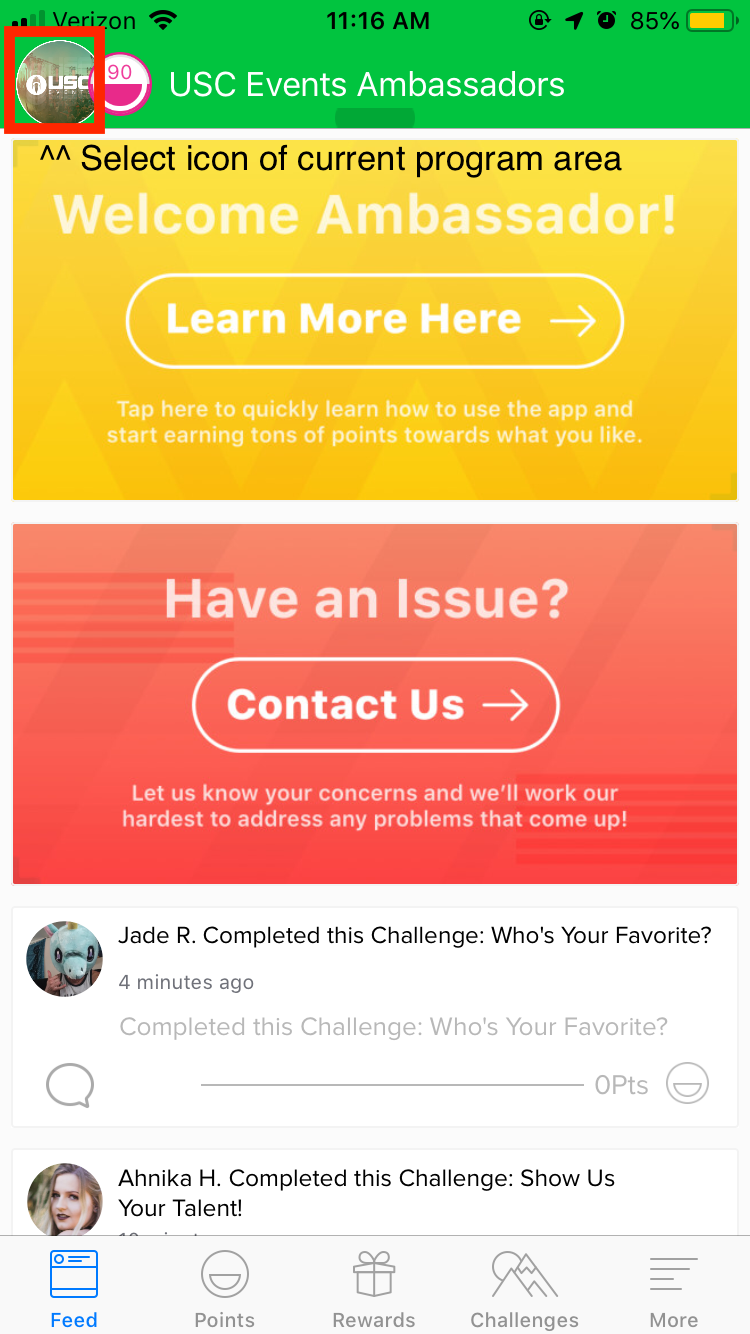The width and height of the screenshot is (750, 1334).
Task: Open Jade R.'s profile picture
Action: pos(65,959)
